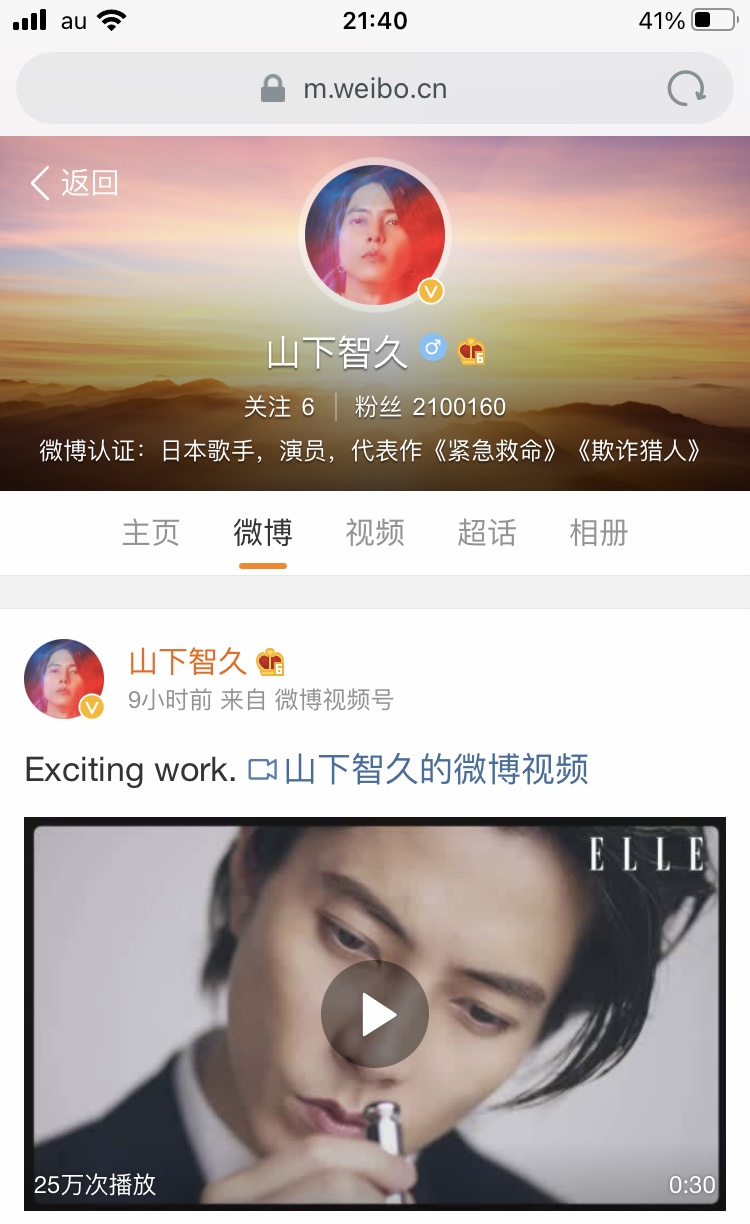Open the 超话 tab
Image resolution: width=750 pixels, height=1224 pixels.
(487, 533)
